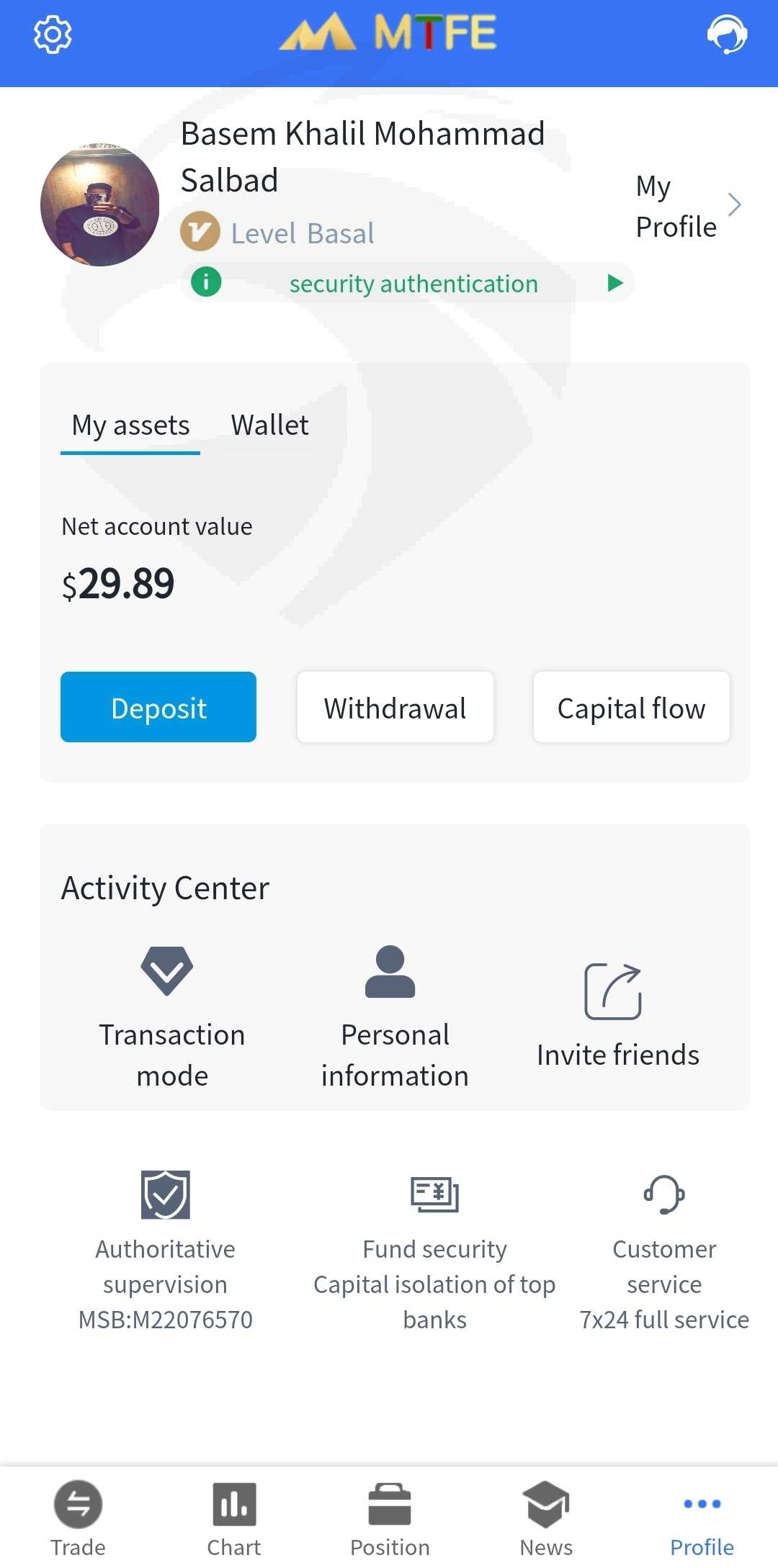Switch to the Wallet tab
This screenshot has width=778, height=1568.
pos(269,425)
